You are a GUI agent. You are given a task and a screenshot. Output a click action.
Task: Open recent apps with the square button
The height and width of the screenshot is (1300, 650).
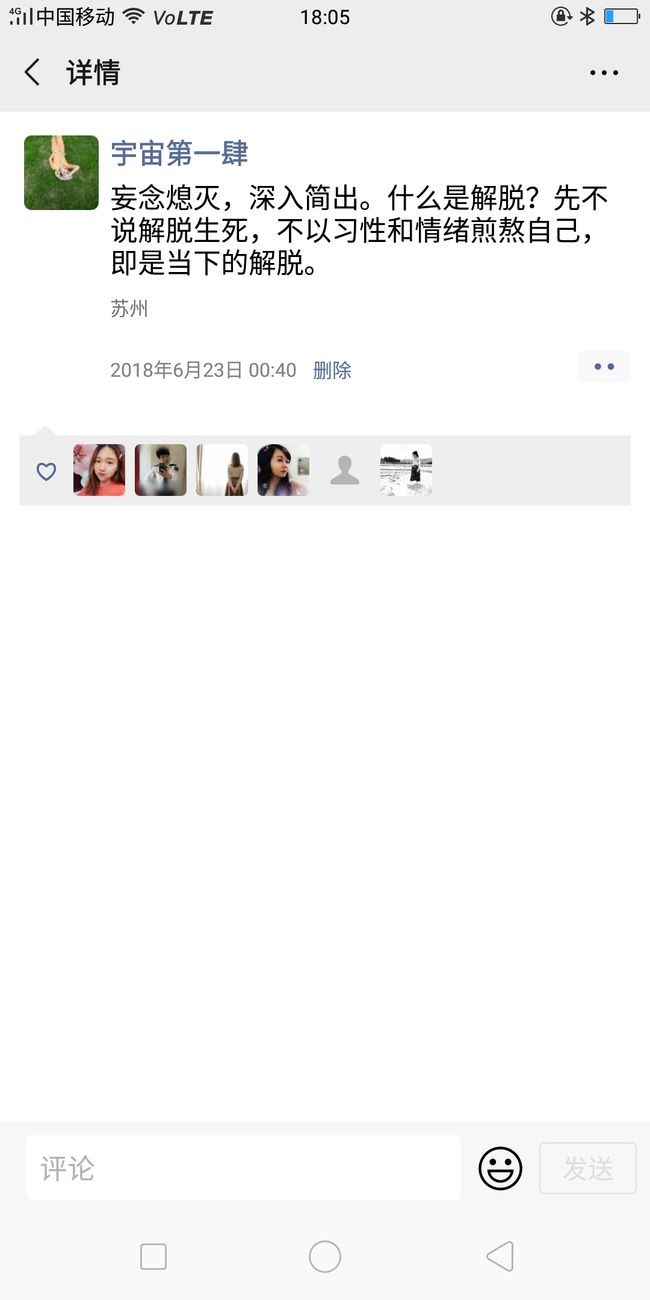[x=153, y=1256]
